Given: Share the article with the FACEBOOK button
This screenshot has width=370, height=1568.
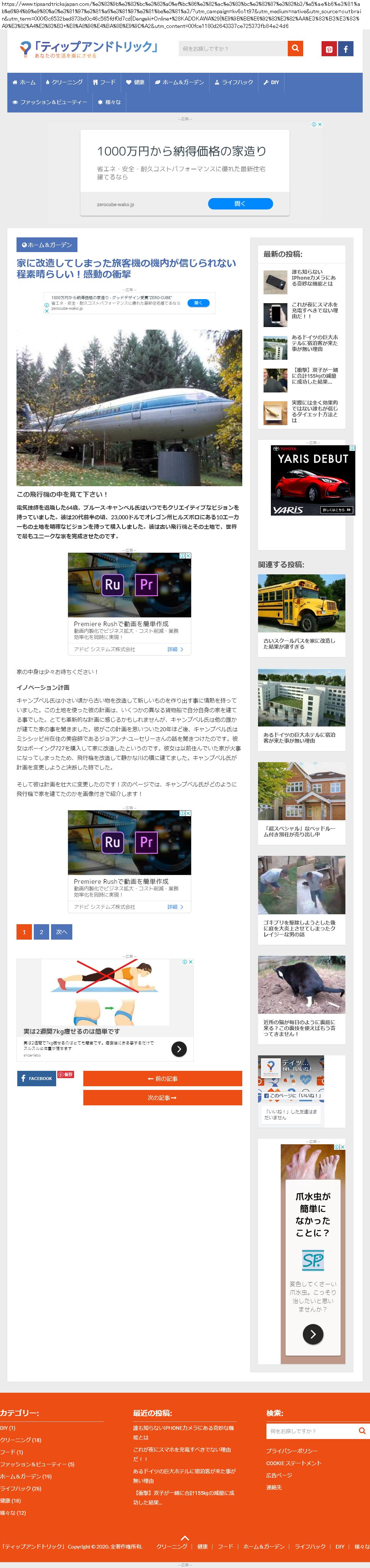Looking at the screenshot, I should pyautogui.click(x=36, y=1078).
